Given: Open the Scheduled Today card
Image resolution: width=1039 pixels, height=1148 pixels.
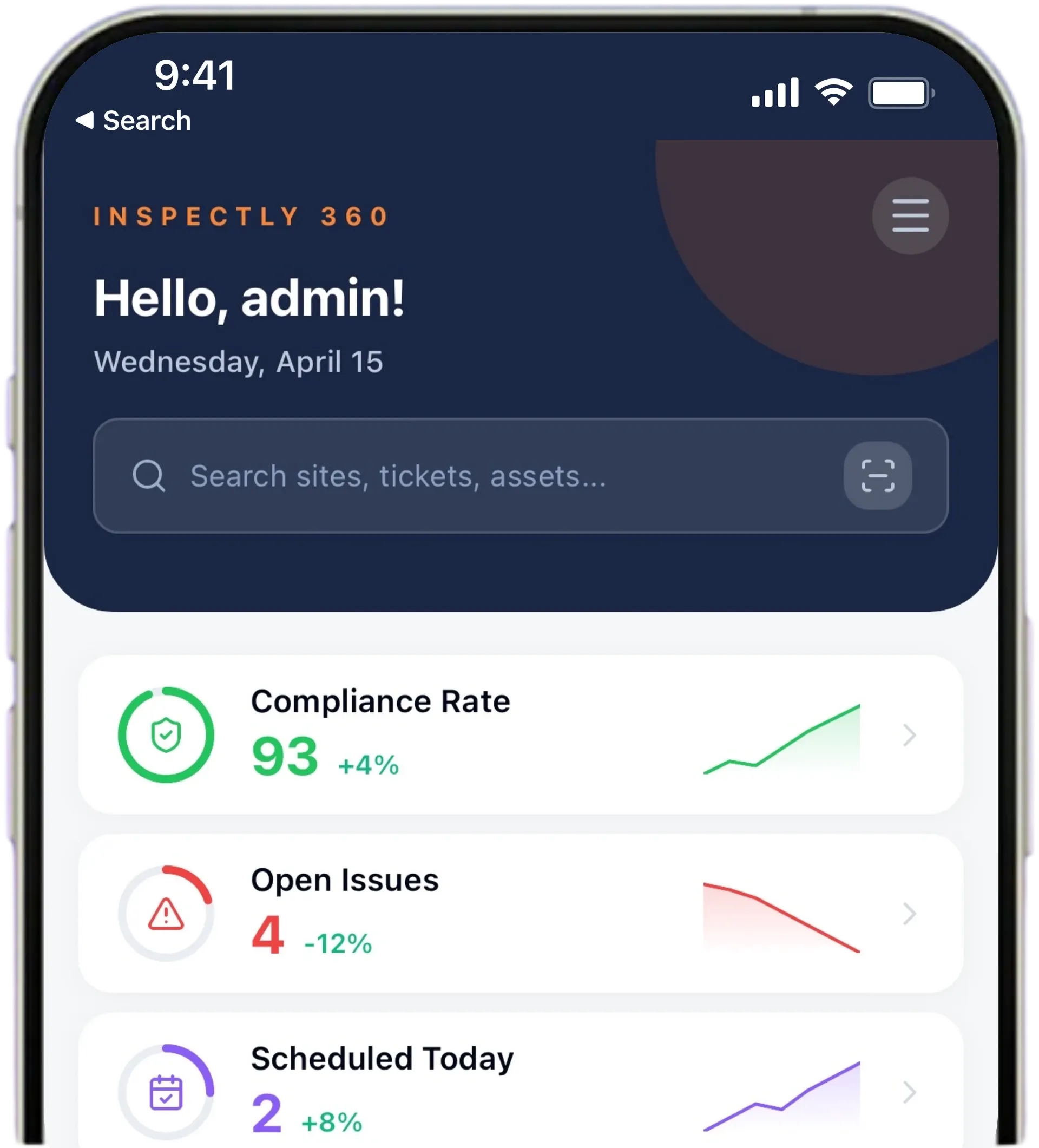Looking at the screenshot, I should click(x=521, y=1080).
